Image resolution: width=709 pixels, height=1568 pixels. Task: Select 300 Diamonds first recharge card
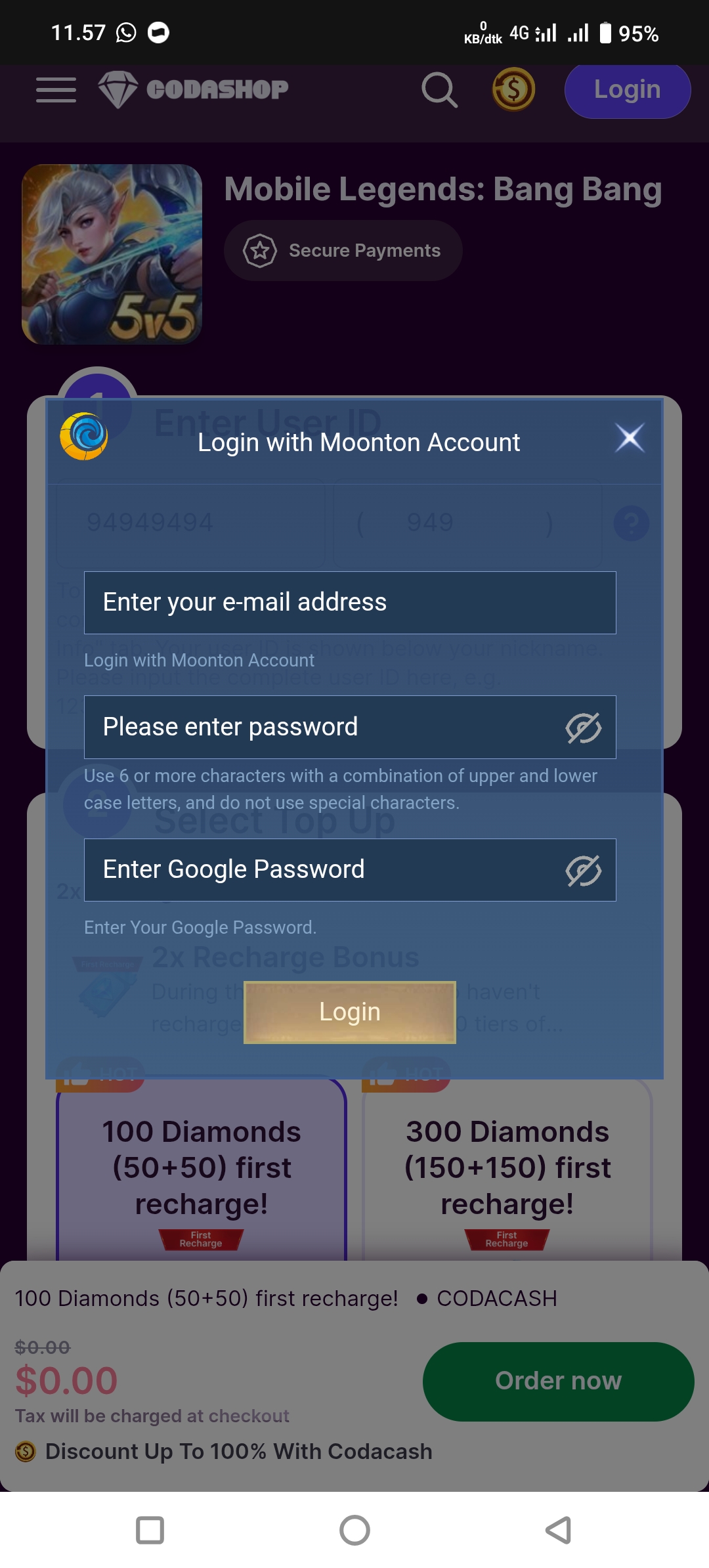point(507,1169)
